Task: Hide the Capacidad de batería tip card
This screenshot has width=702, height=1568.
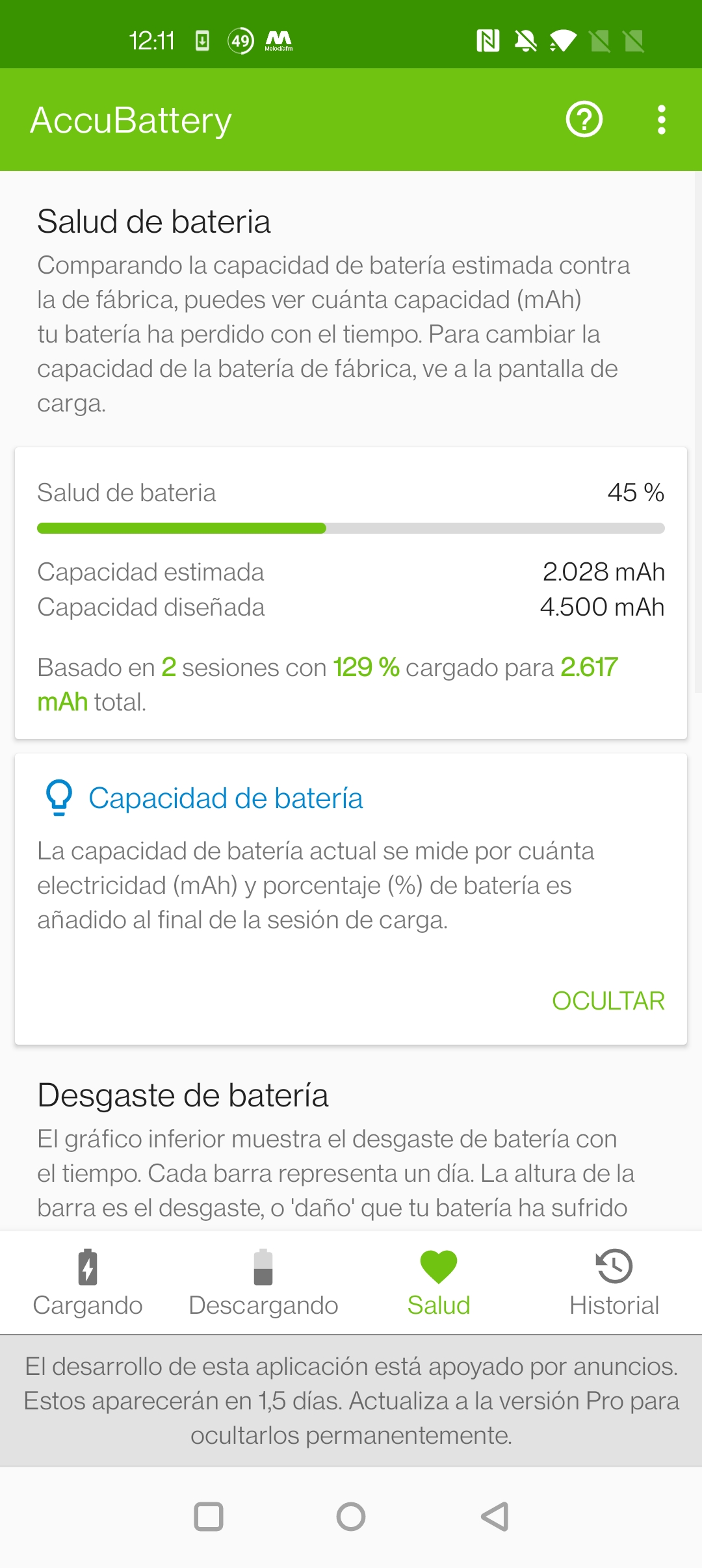Action: coord(608,1000)
